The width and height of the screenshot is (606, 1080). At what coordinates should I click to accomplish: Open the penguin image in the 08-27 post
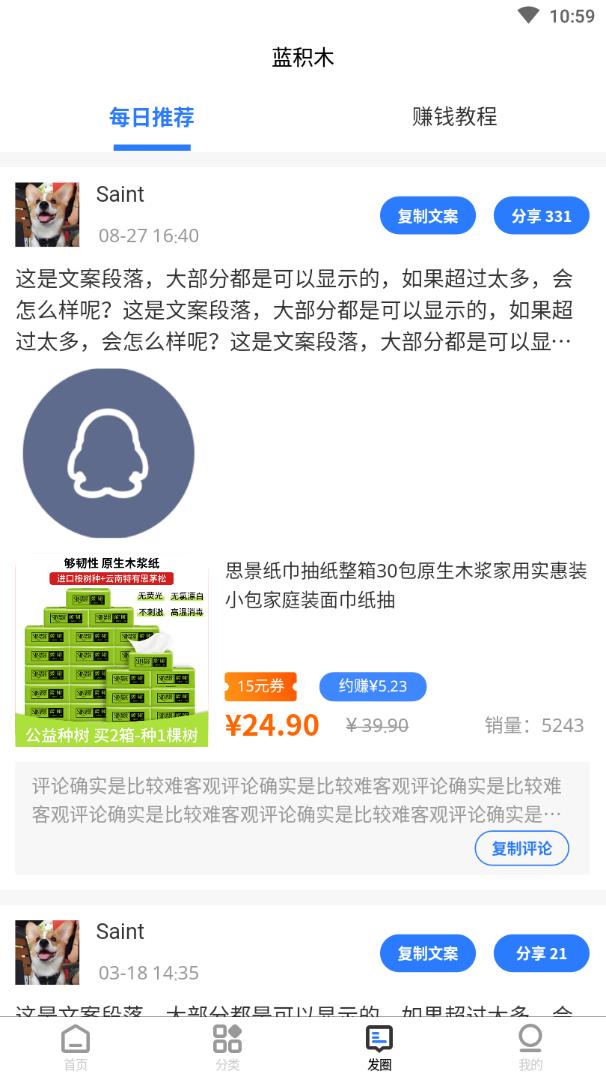[x=108, y=453]
